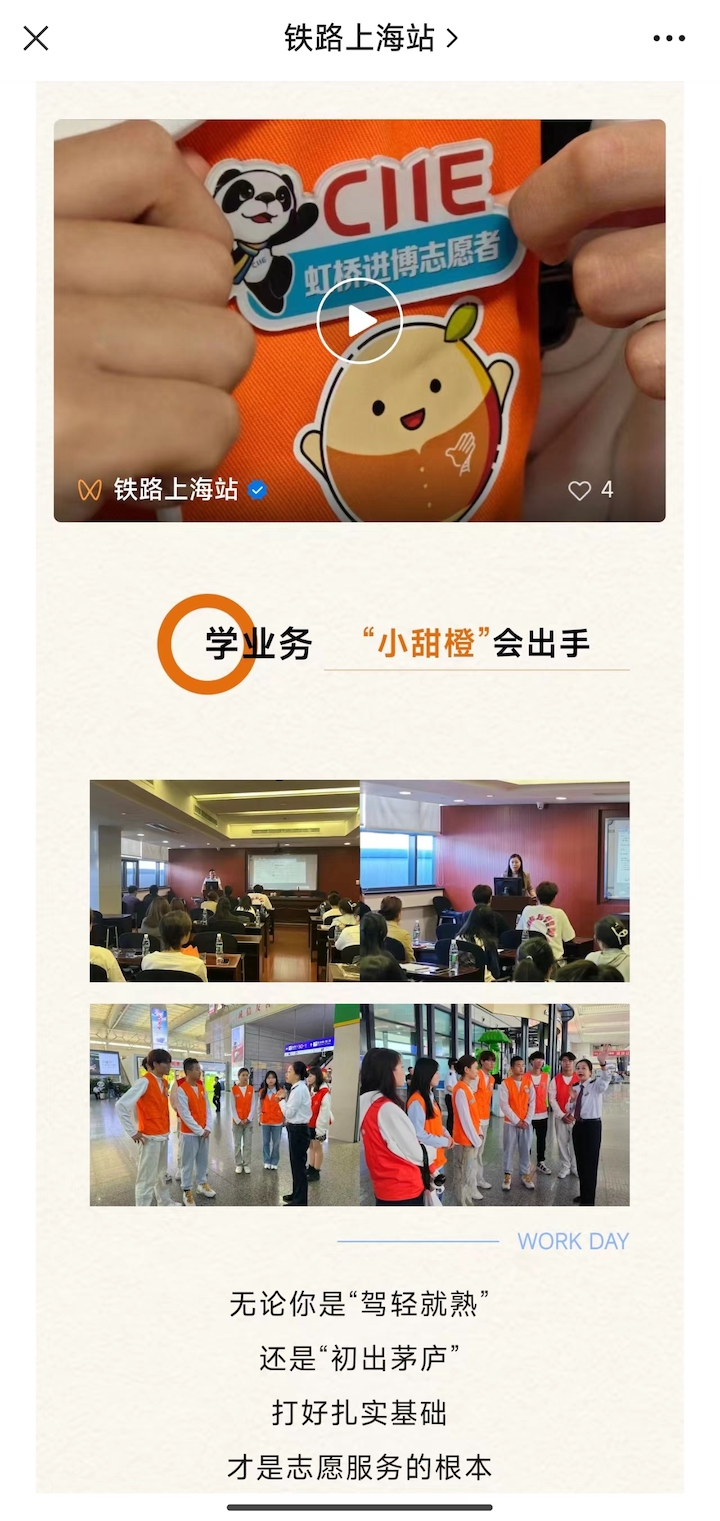Play the CIIE volunteer video
This screenshot has width=720, height=1521.
[x=359, y=321]
